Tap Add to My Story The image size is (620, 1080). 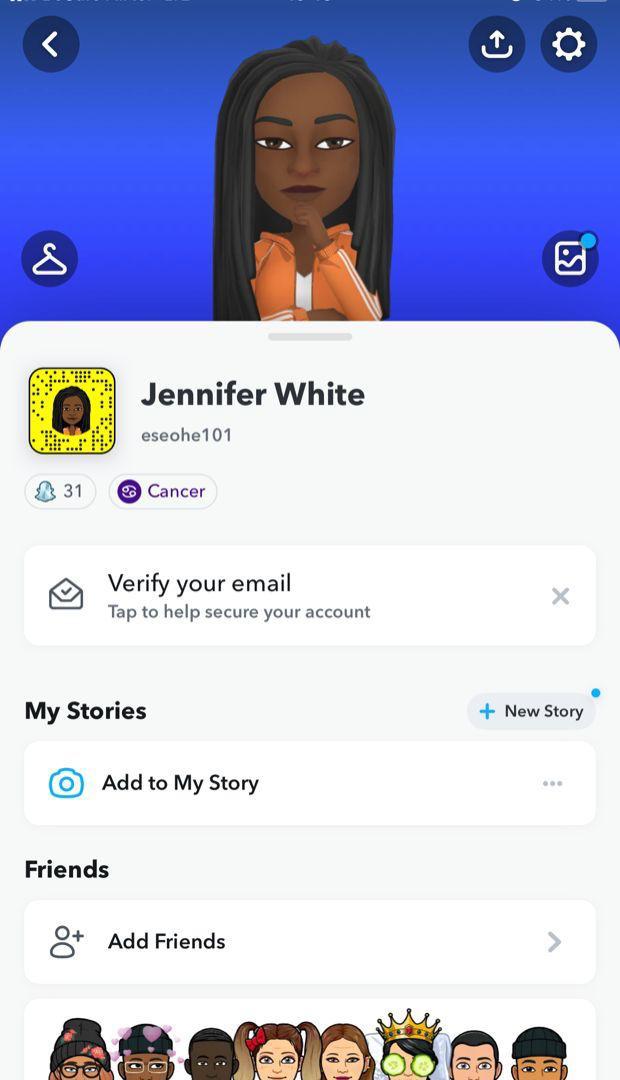[180, 783]
